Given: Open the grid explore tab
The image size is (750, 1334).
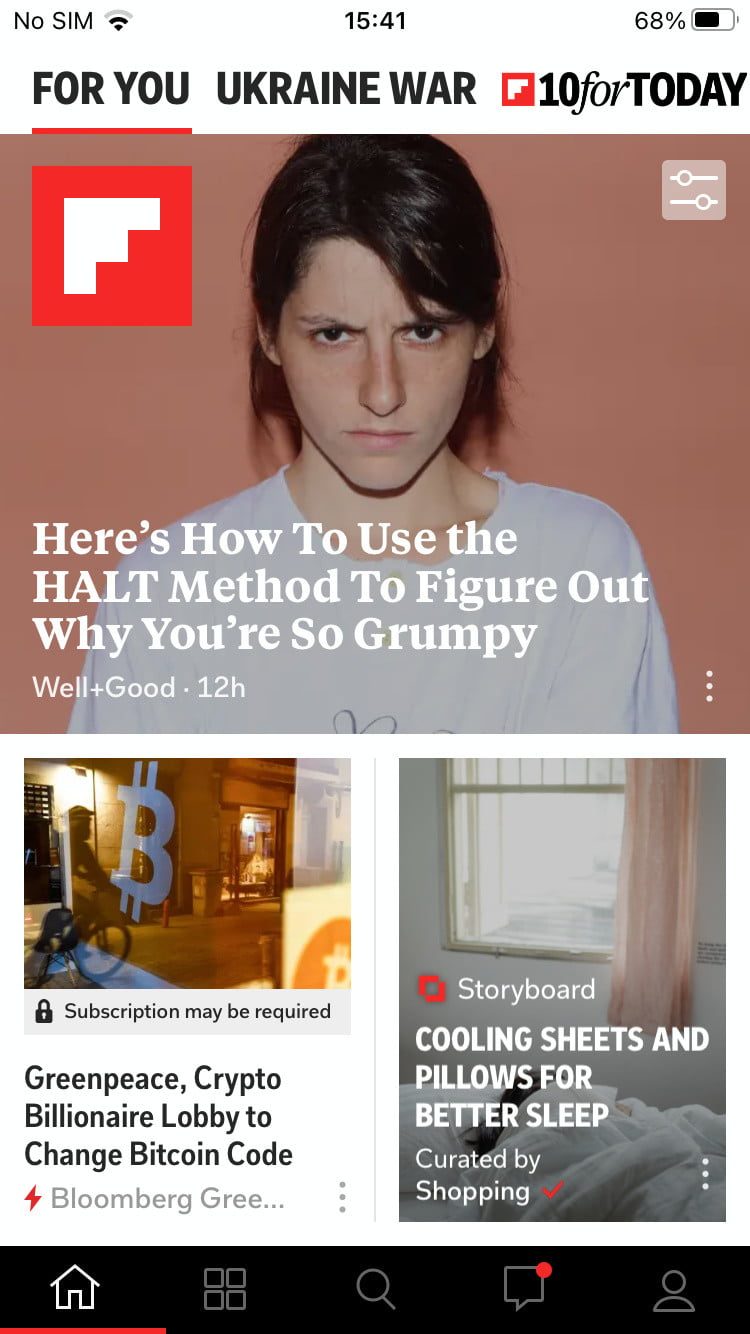Looking at the screenshot, I should [x=225, y=1289].
